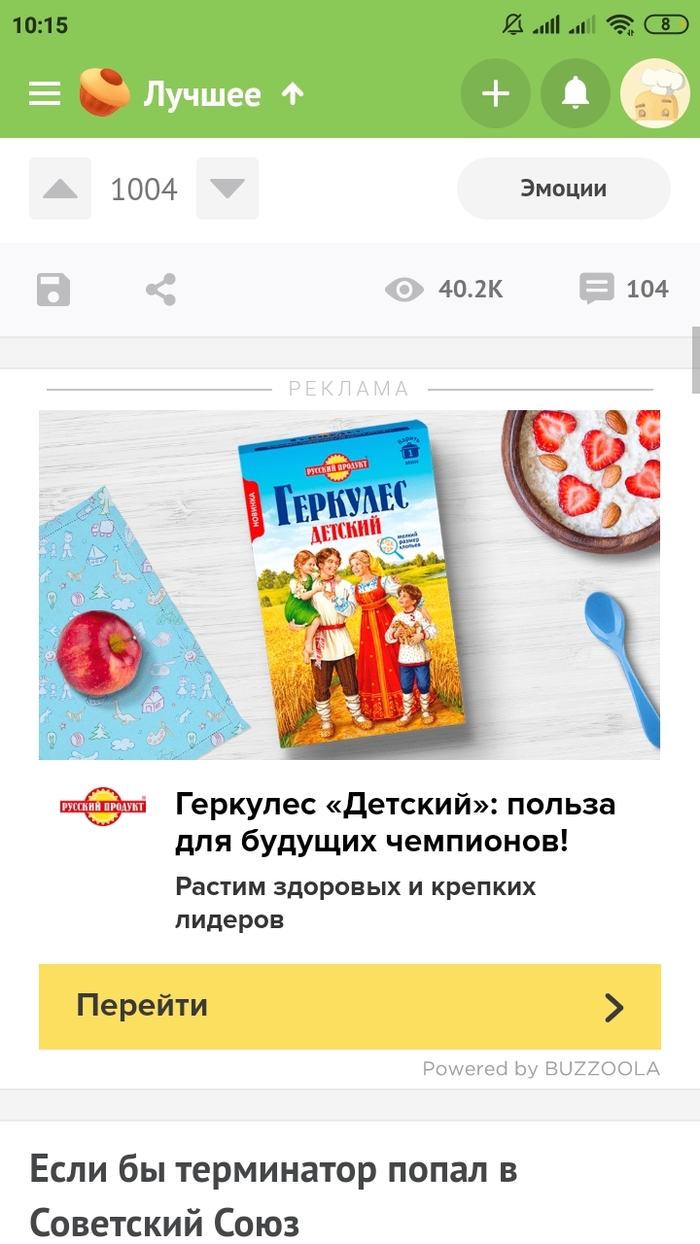The height and width of the screenshot is (1244, 700).
Task: Open the Эмоции reactions button
Action: tap(563, 188)
